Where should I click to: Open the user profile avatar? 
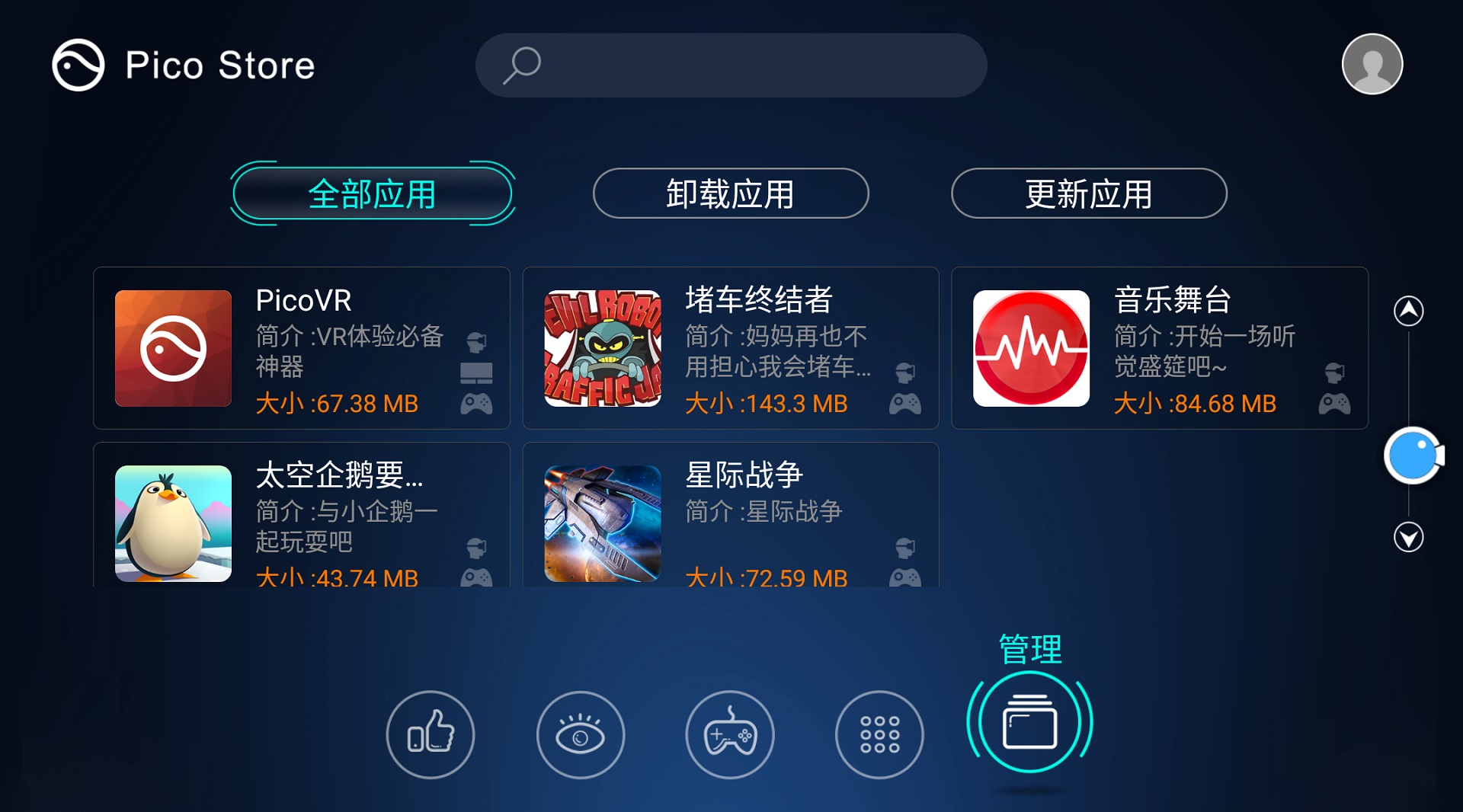(x=1372, y=64)
